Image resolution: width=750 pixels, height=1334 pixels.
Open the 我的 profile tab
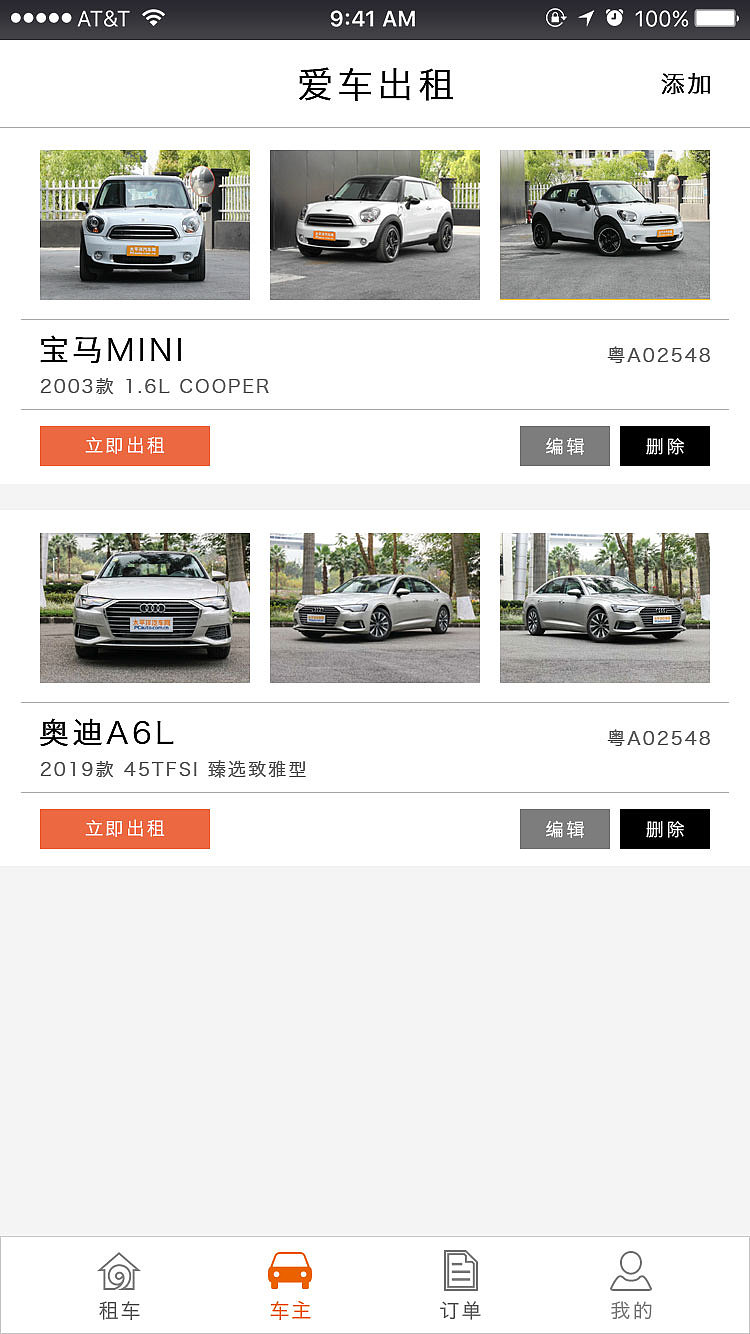(x=631, y=1286)
